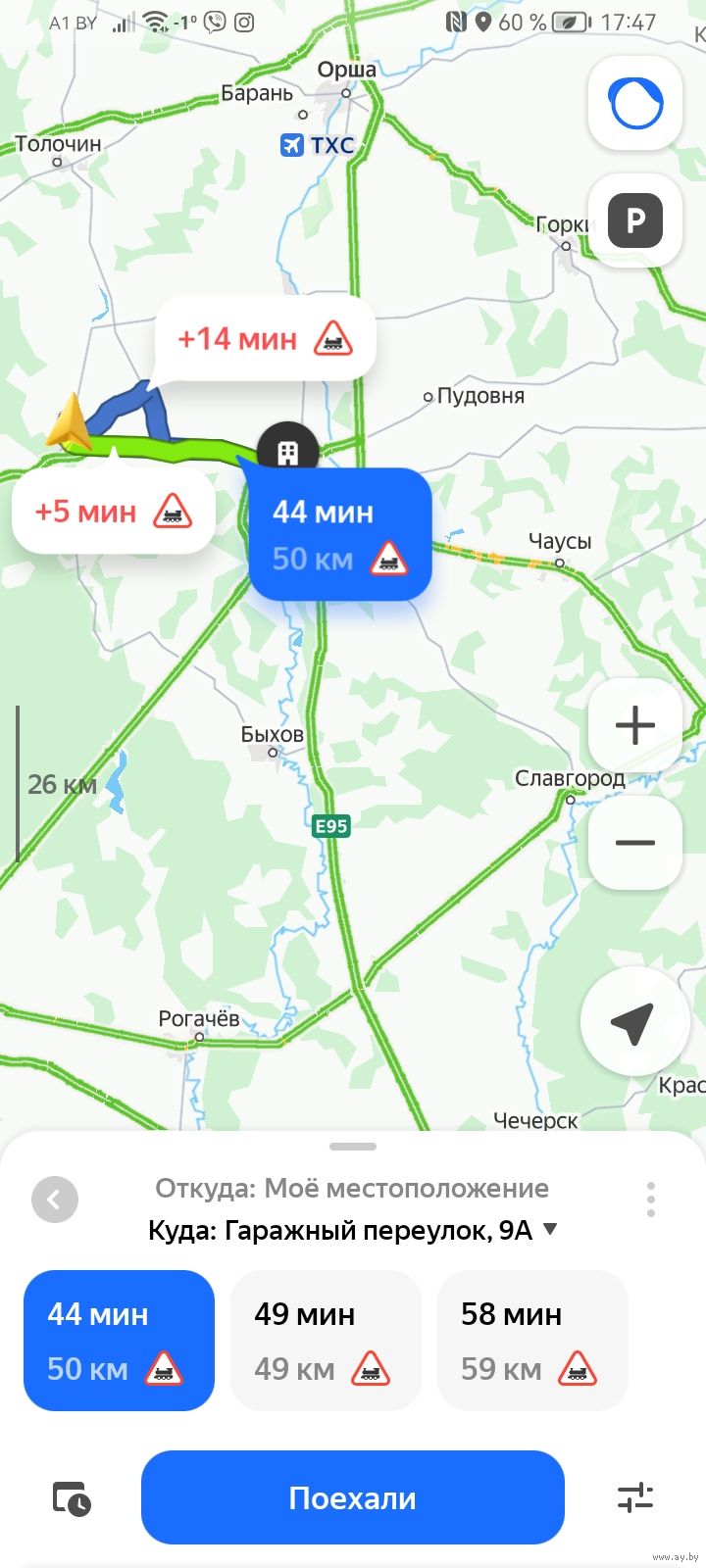Screen dimensions: 706x1568
Task: Select the 44 мин 50 км route
Action: pos(119,1341)
